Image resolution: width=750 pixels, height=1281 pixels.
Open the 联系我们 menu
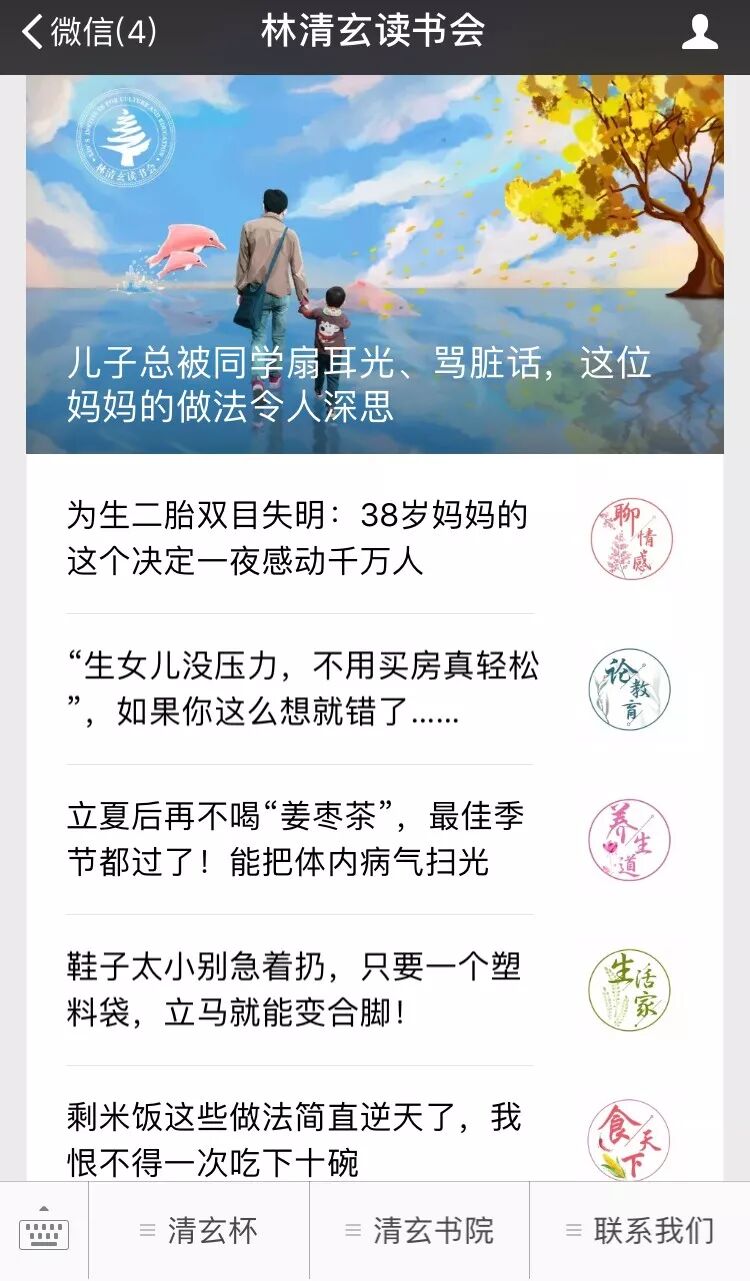(x=640, y=1231)
